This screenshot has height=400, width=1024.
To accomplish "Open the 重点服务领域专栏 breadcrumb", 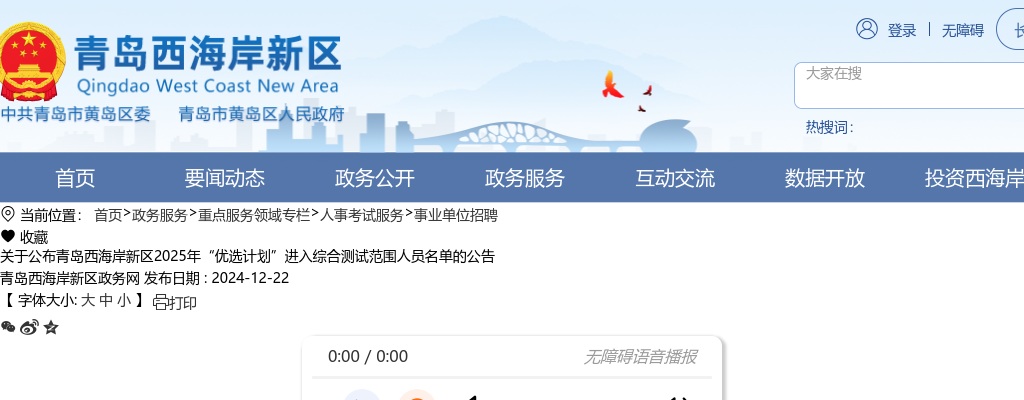I will point(254,215).
